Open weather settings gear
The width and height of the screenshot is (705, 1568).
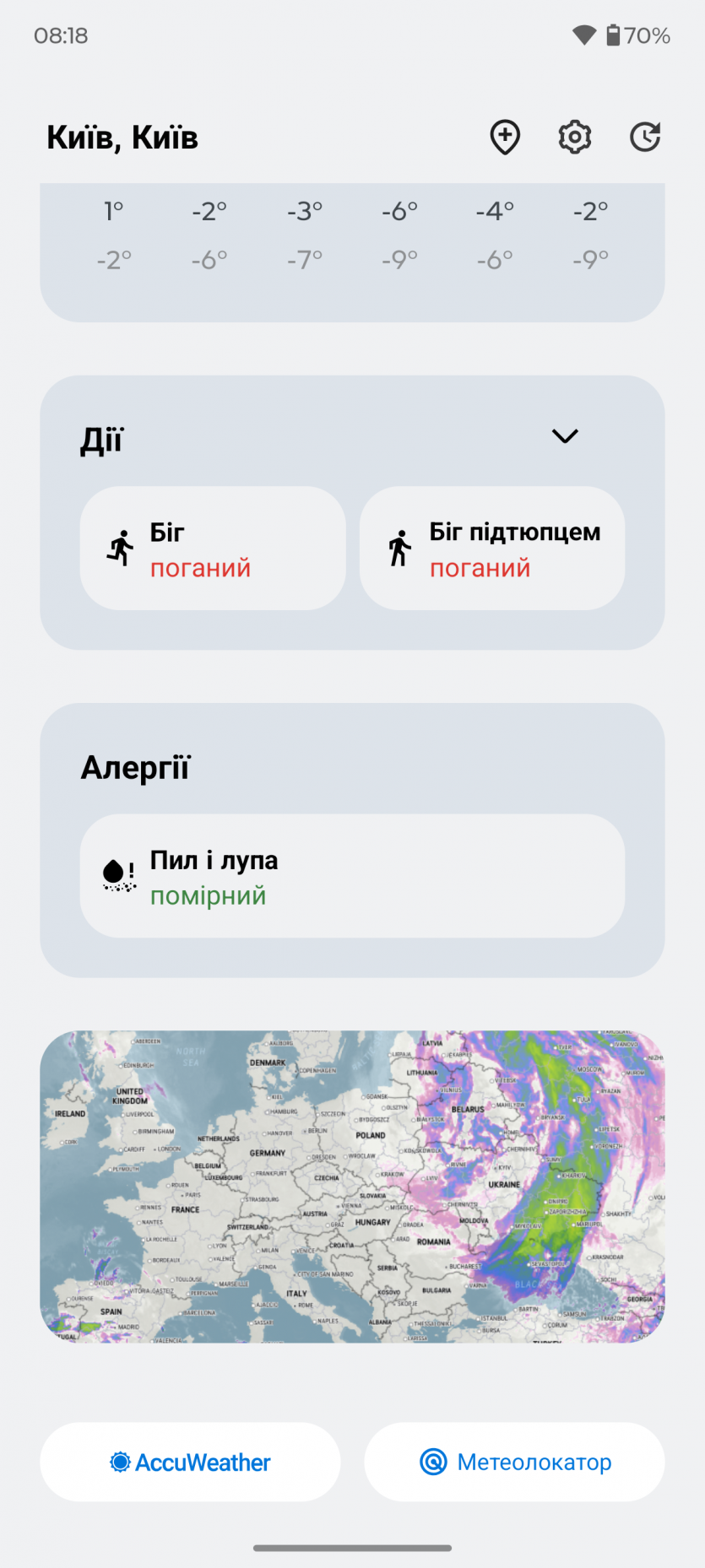pyautogui.click(x=575, y=137)
